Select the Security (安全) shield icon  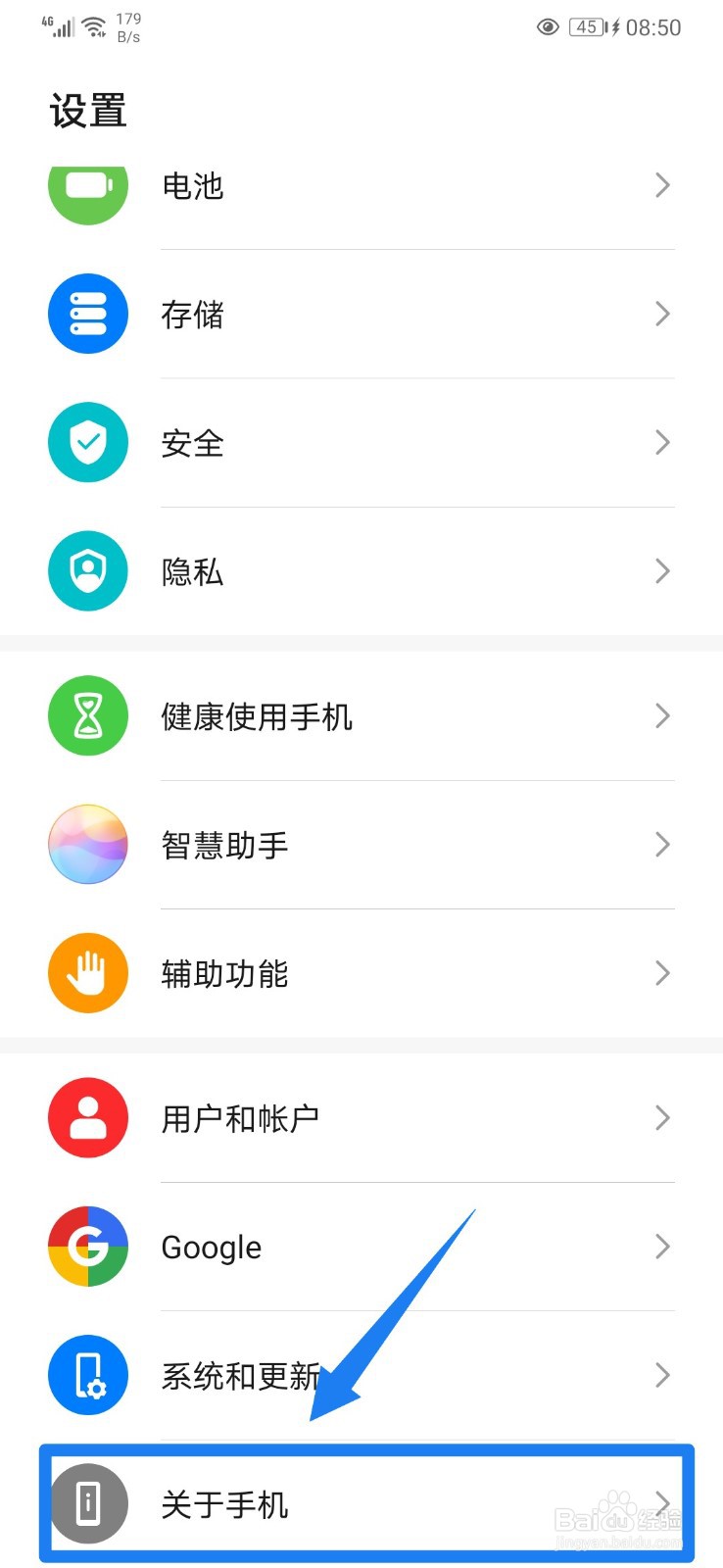(x=88, y=442)
